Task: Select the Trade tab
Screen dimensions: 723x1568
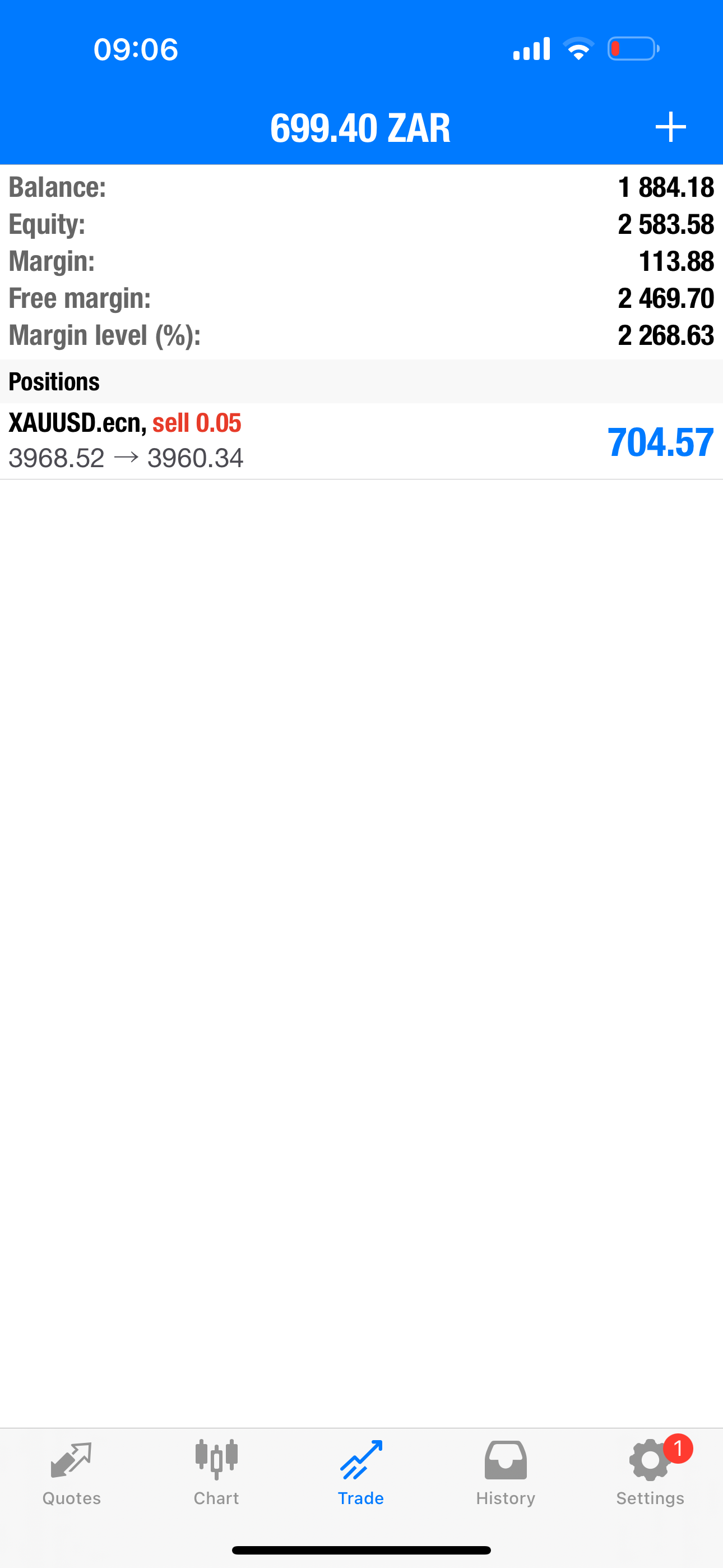Action: (361, 1472)
